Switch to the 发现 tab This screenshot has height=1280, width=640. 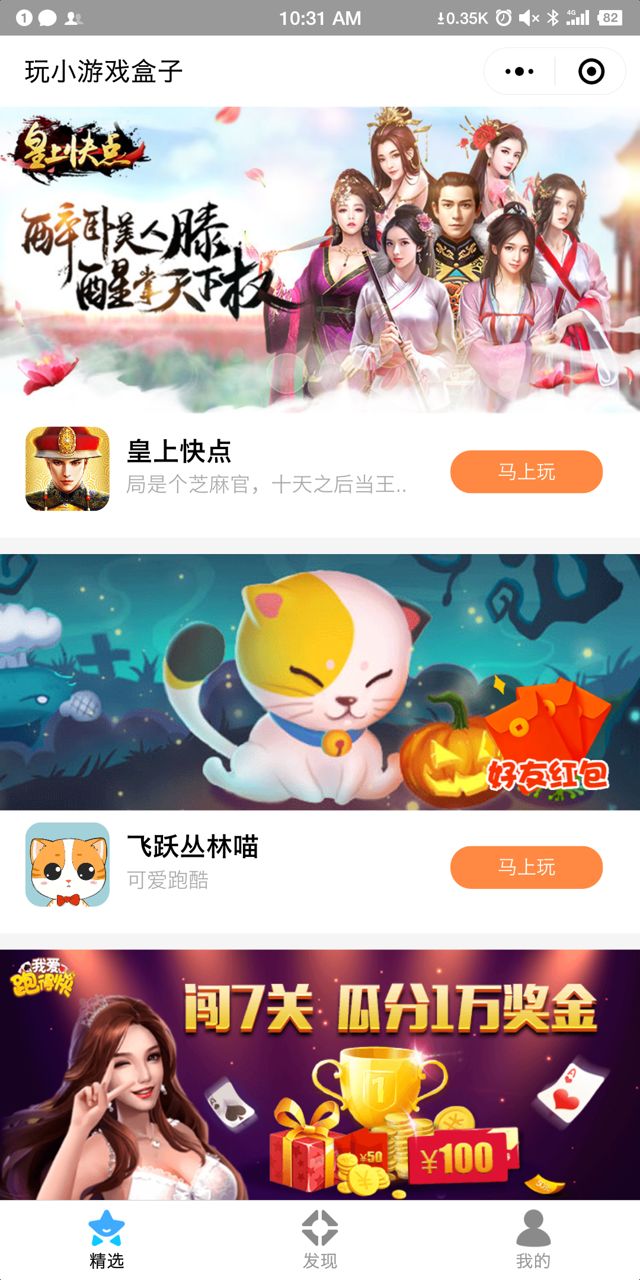pyautogui.click(x=320, y=1240)
